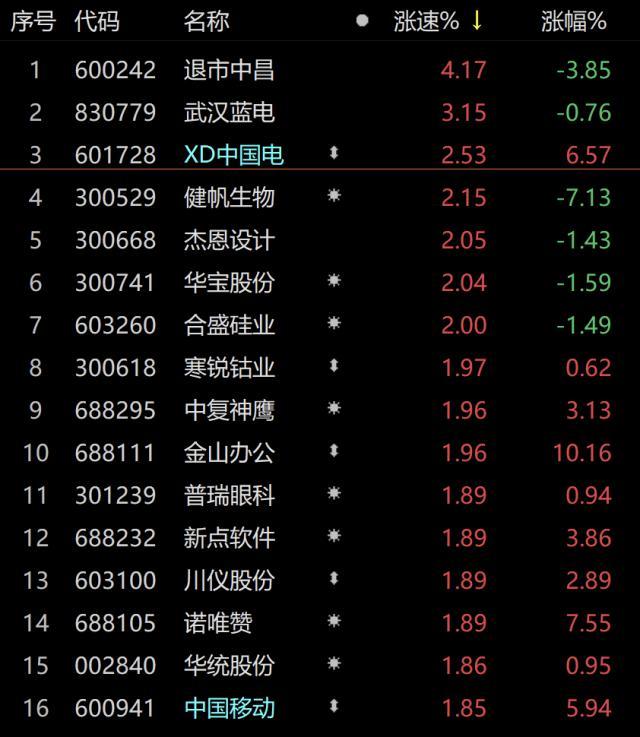The height and width of the screenshot is (737, 640).
Task: Select the 川仪股份 row
Action: pyautogui.click(x=229, y=580)
